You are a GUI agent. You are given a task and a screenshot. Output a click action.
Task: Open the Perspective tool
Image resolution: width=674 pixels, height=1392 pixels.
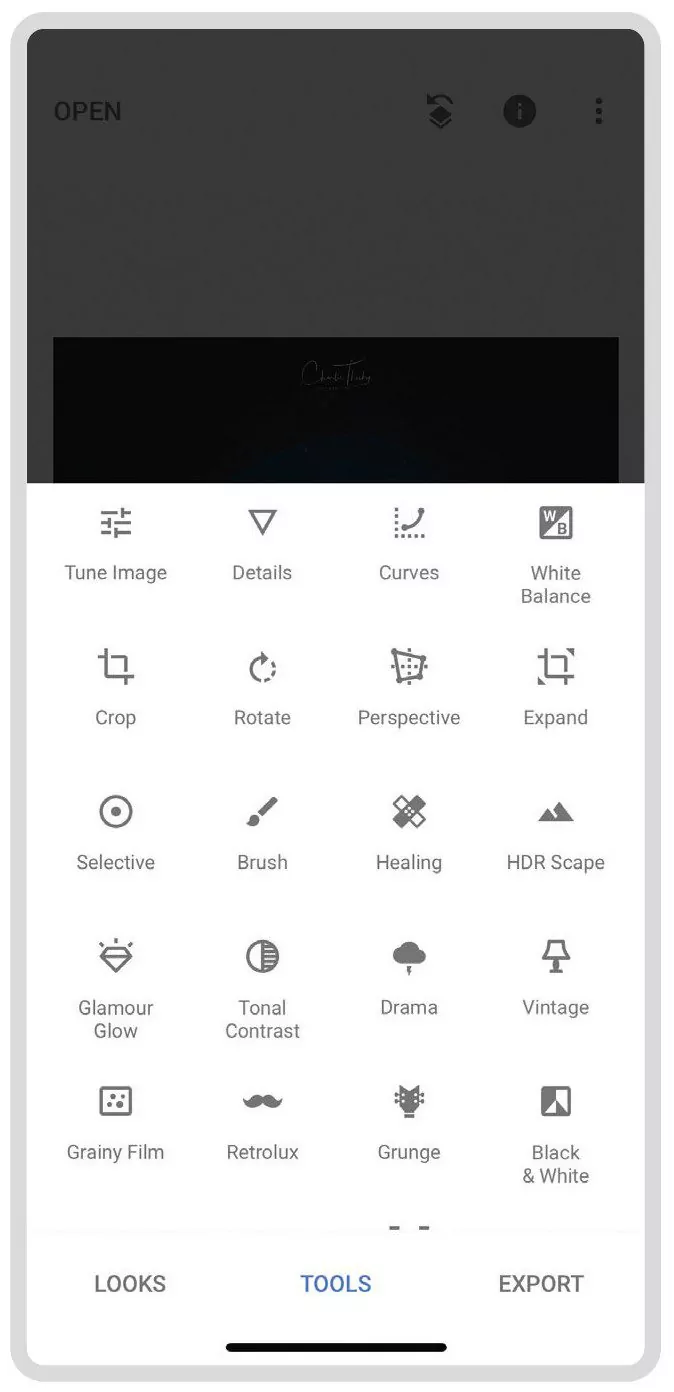point(409,689)
